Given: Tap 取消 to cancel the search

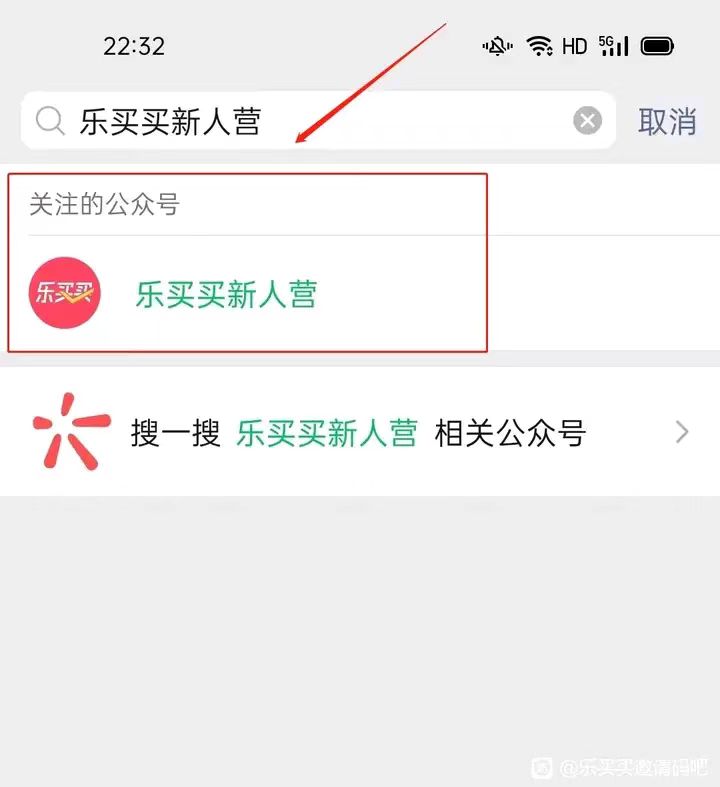Looking at the screenshot, I should [667, 120].
